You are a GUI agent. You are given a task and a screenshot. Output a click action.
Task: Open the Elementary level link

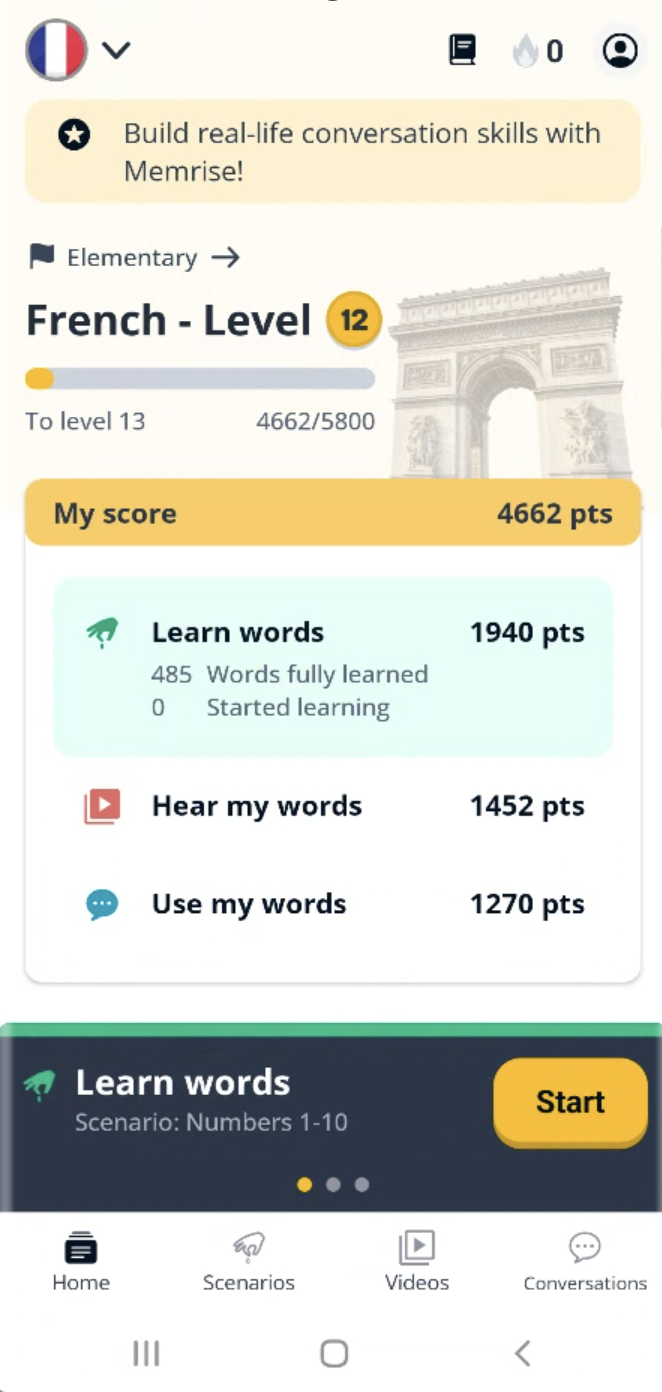135,258
